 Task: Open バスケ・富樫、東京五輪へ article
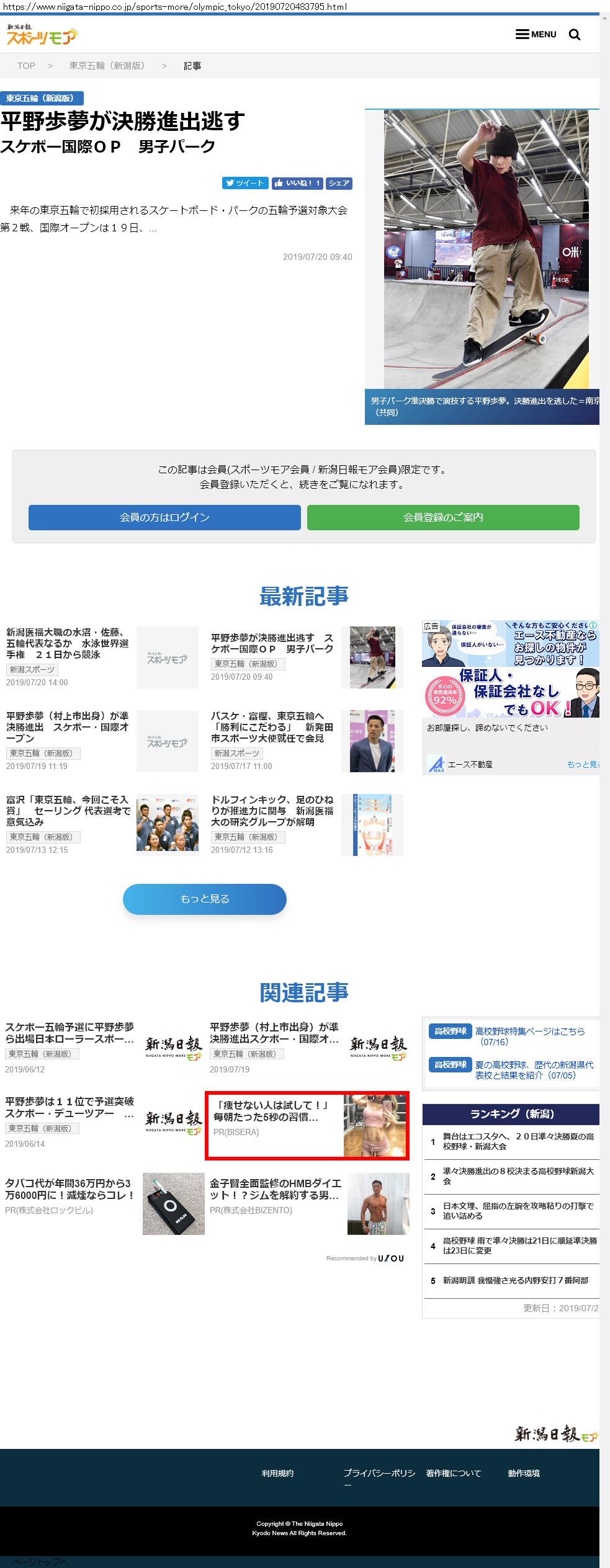[272, 727]
